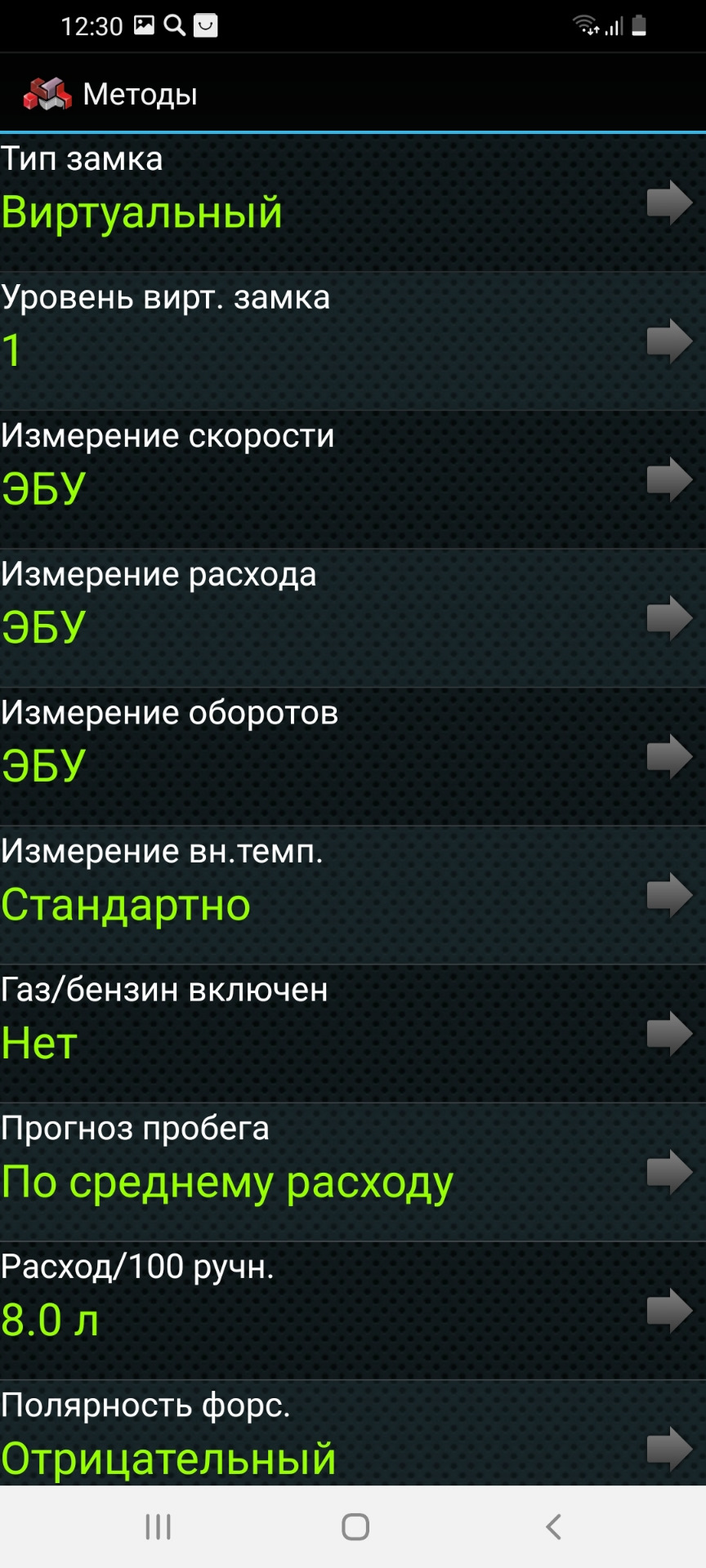
Task: Edit Расход/100 ручн. value
Action: click(353, 1311)
